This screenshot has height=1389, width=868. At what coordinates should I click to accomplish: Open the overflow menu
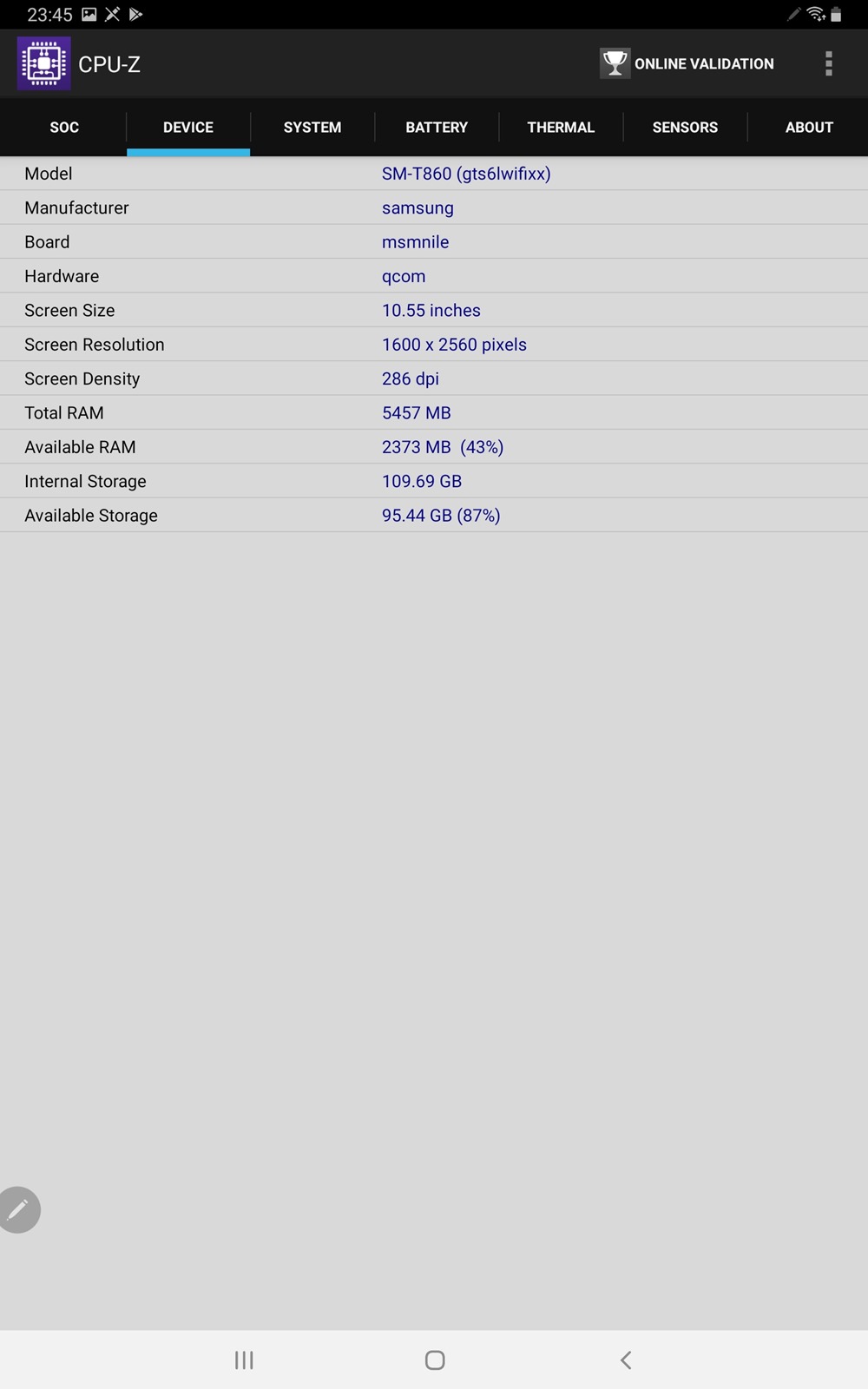[829, 63]
